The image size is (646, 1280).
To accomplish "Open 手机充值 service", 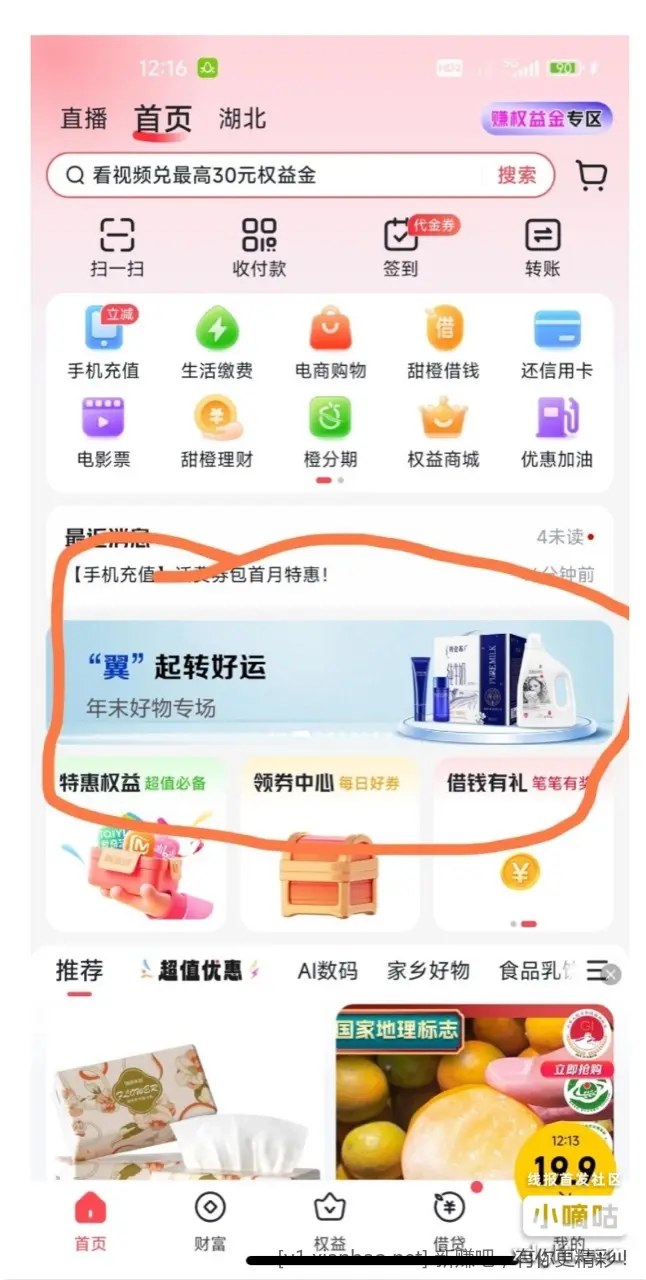I will (103, 343).
